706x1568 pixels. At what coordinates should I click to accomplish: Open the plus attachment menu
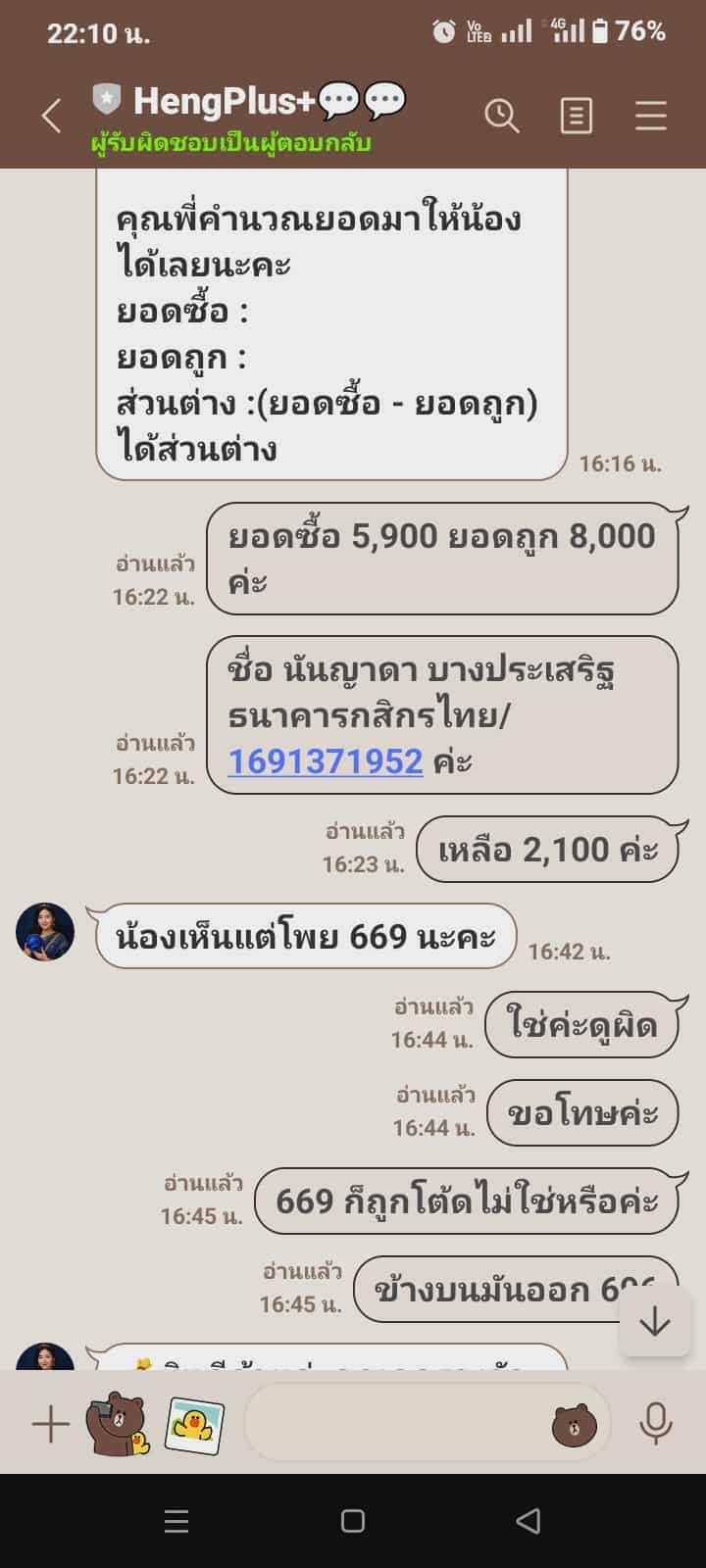click(50, 1424)
